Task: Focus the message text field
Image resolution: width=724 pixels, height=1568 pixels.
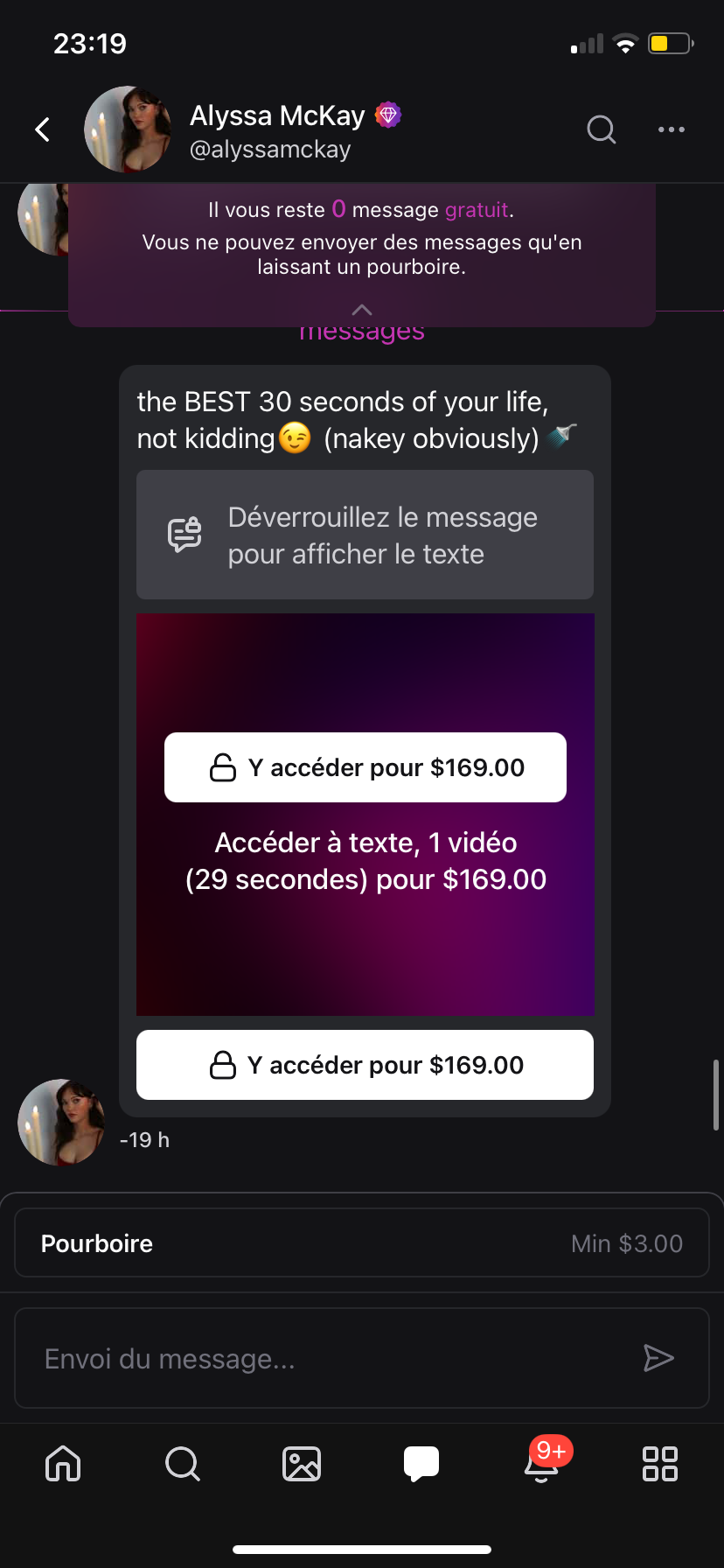Action: [x=332, y=1359]
